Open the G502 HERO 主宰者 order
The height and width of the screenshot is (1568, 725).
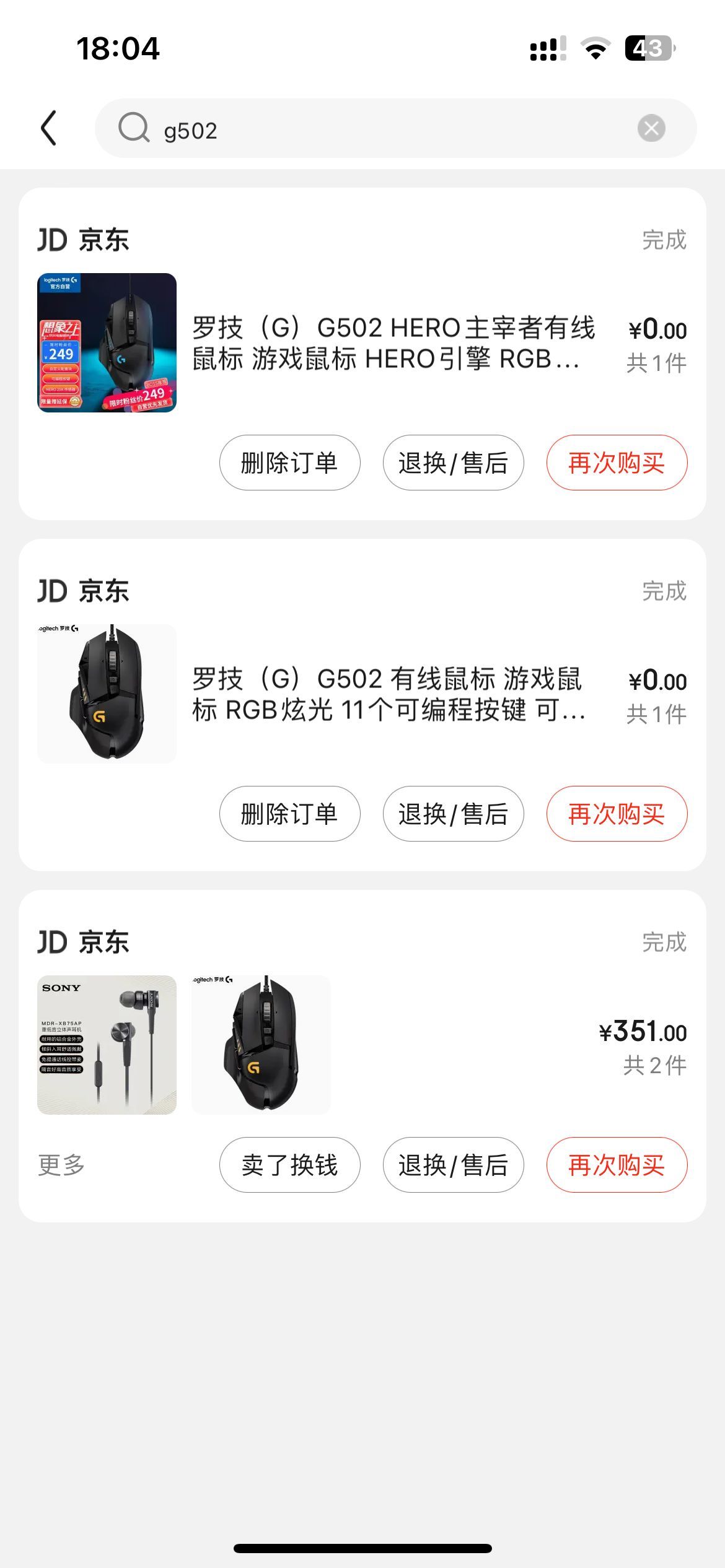click(x=394, y=343)
